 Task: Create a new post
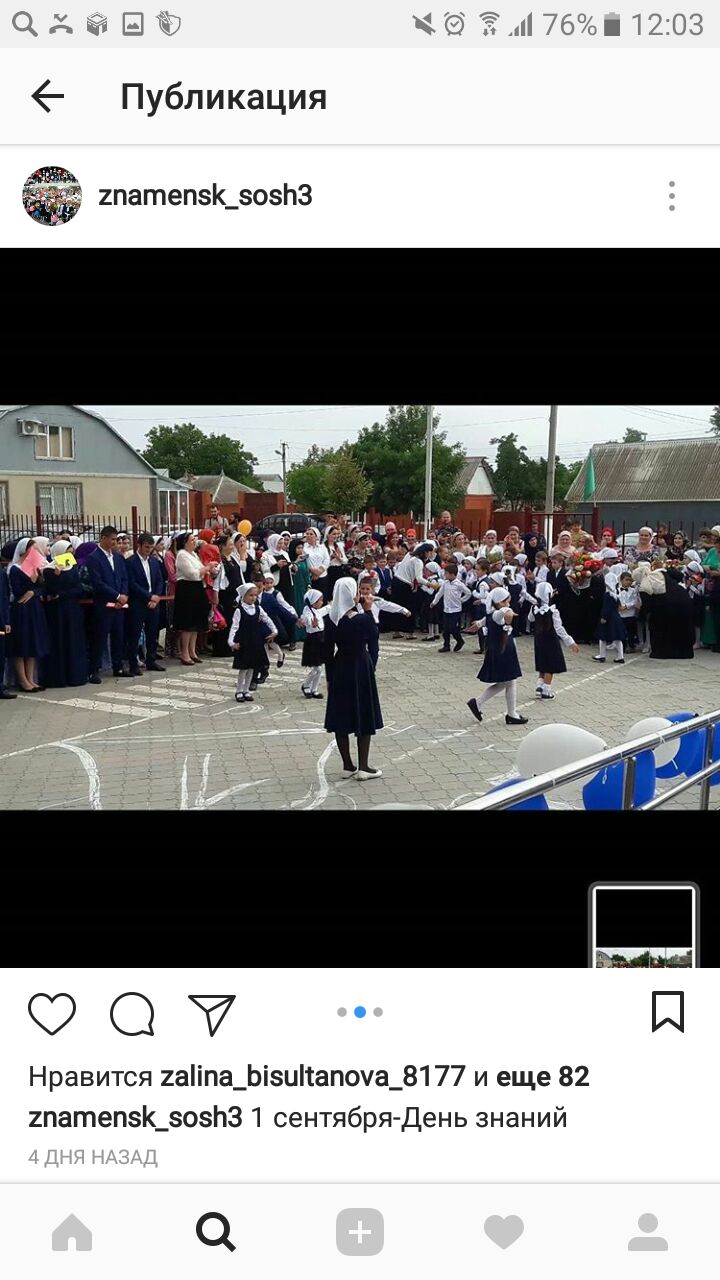pyautogui.click(x=360, y=1232)
